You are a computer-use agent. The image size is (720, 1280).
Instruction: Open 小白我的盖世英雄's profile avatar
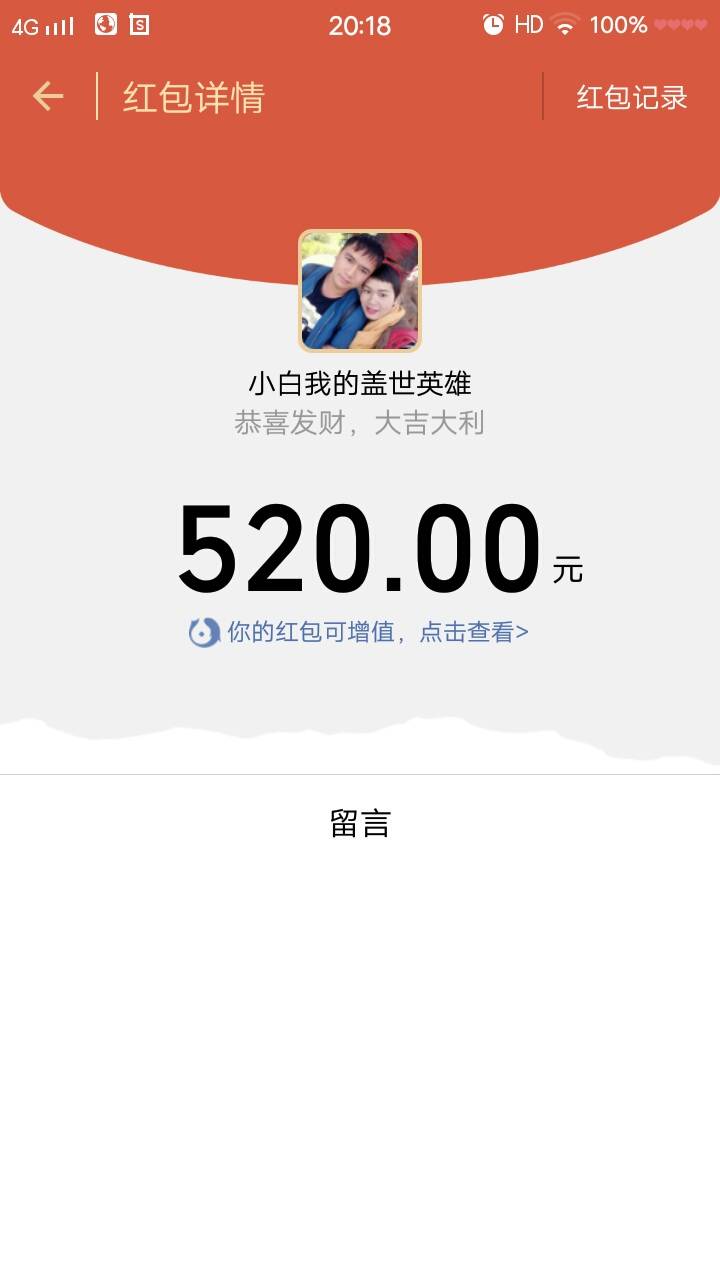(360, 290)
